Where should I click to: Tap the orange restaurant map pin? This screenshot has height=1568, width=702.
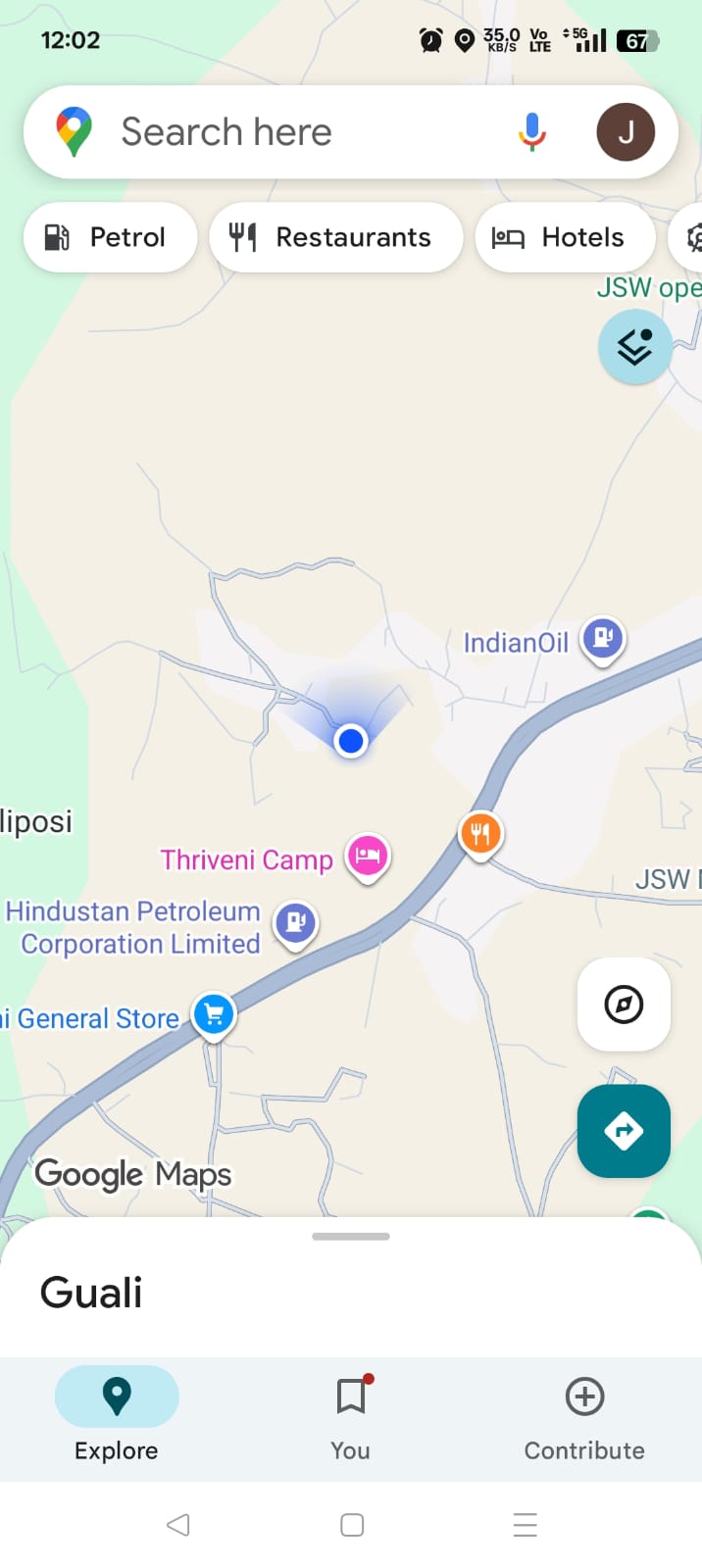click(480, 834)
